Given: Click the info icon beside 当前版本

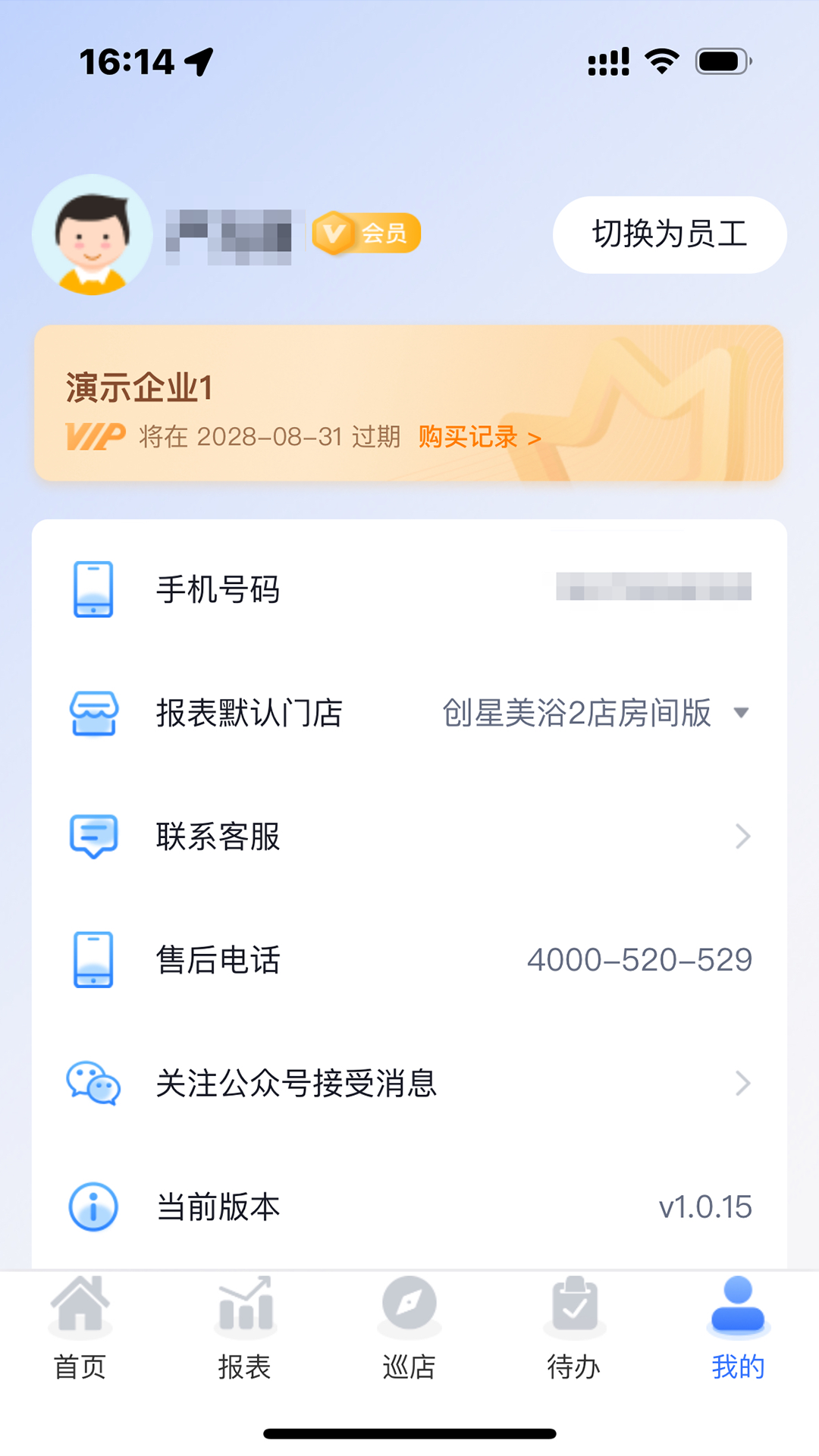Looking at the screenshot, I should click(x=93, y=1207).
